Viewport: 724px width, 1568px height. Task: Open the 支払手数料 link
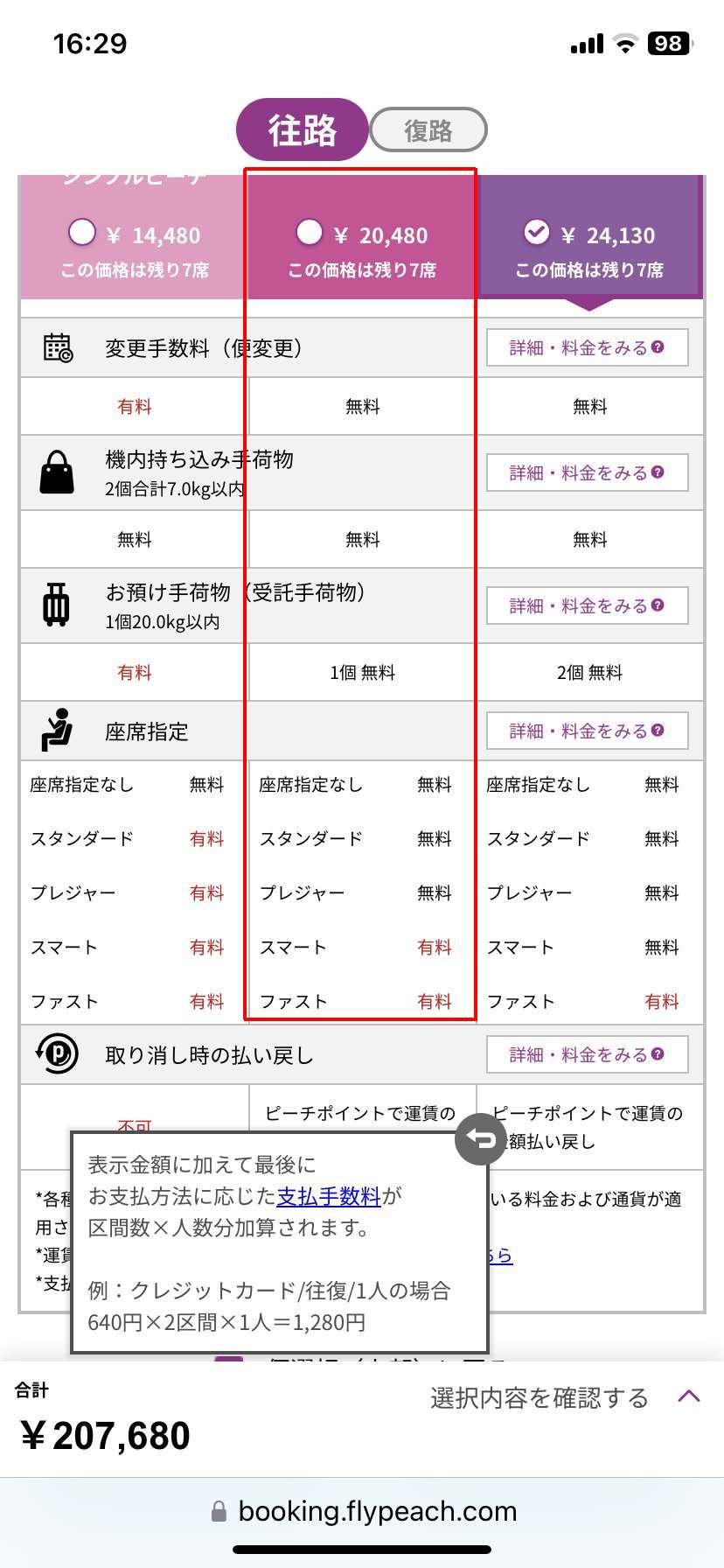point(329,1196)
